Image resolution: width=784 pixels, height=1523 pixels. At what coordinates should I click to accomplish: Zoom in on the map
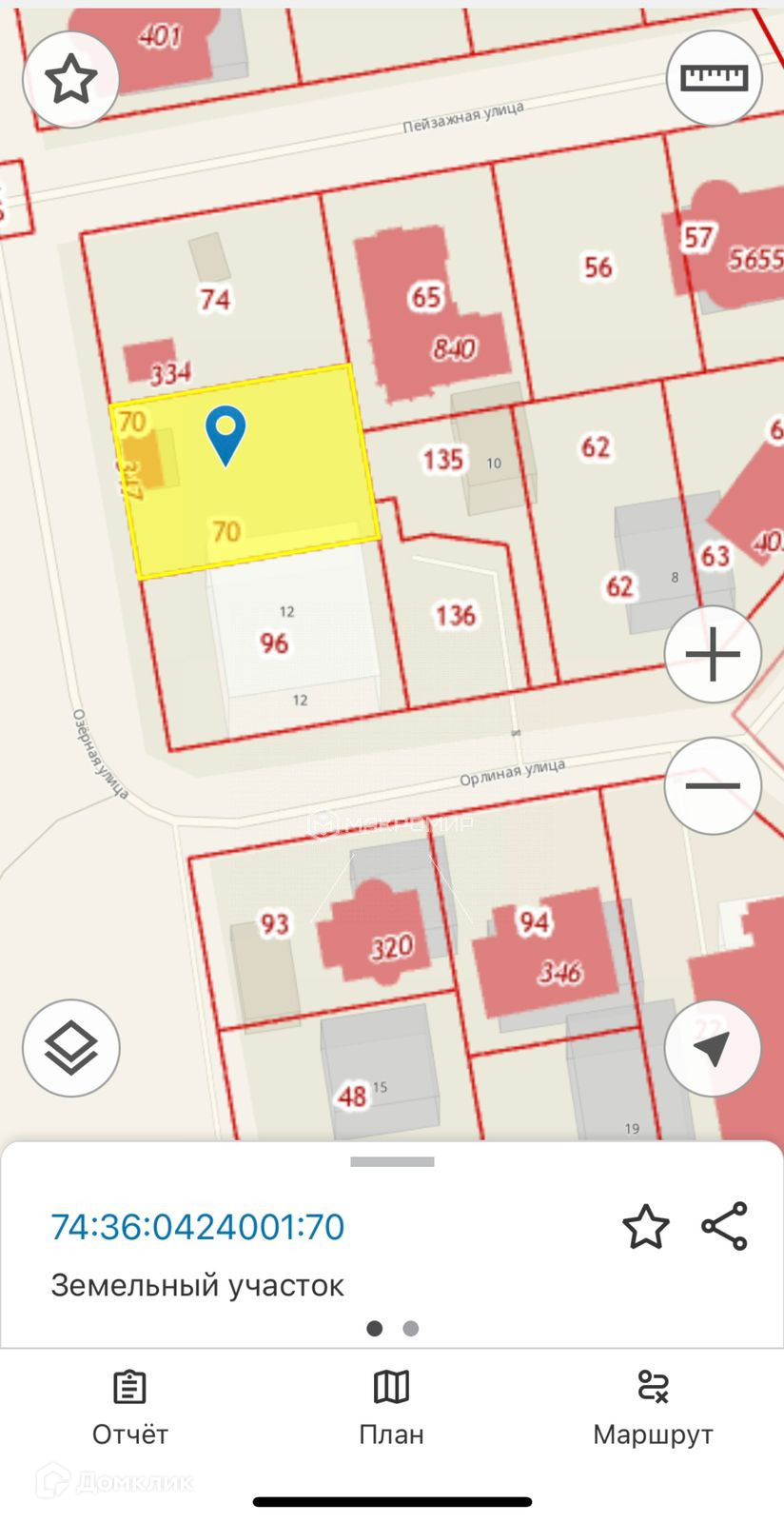pyautogui.click(x=713, y=655)
